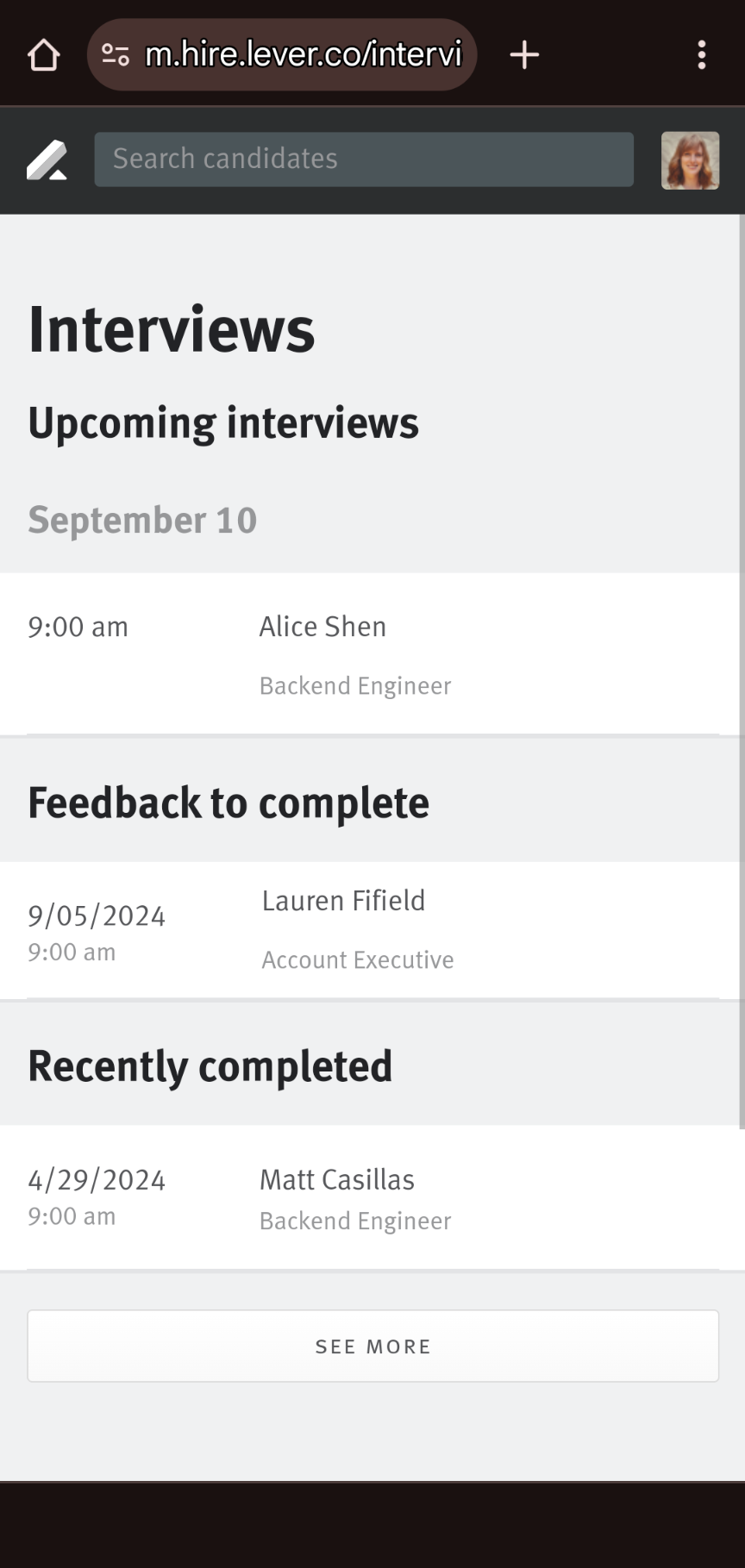Screen dimensions: 745x1568
Task: Tap the September 10 date label
Action: coord(142,520)
